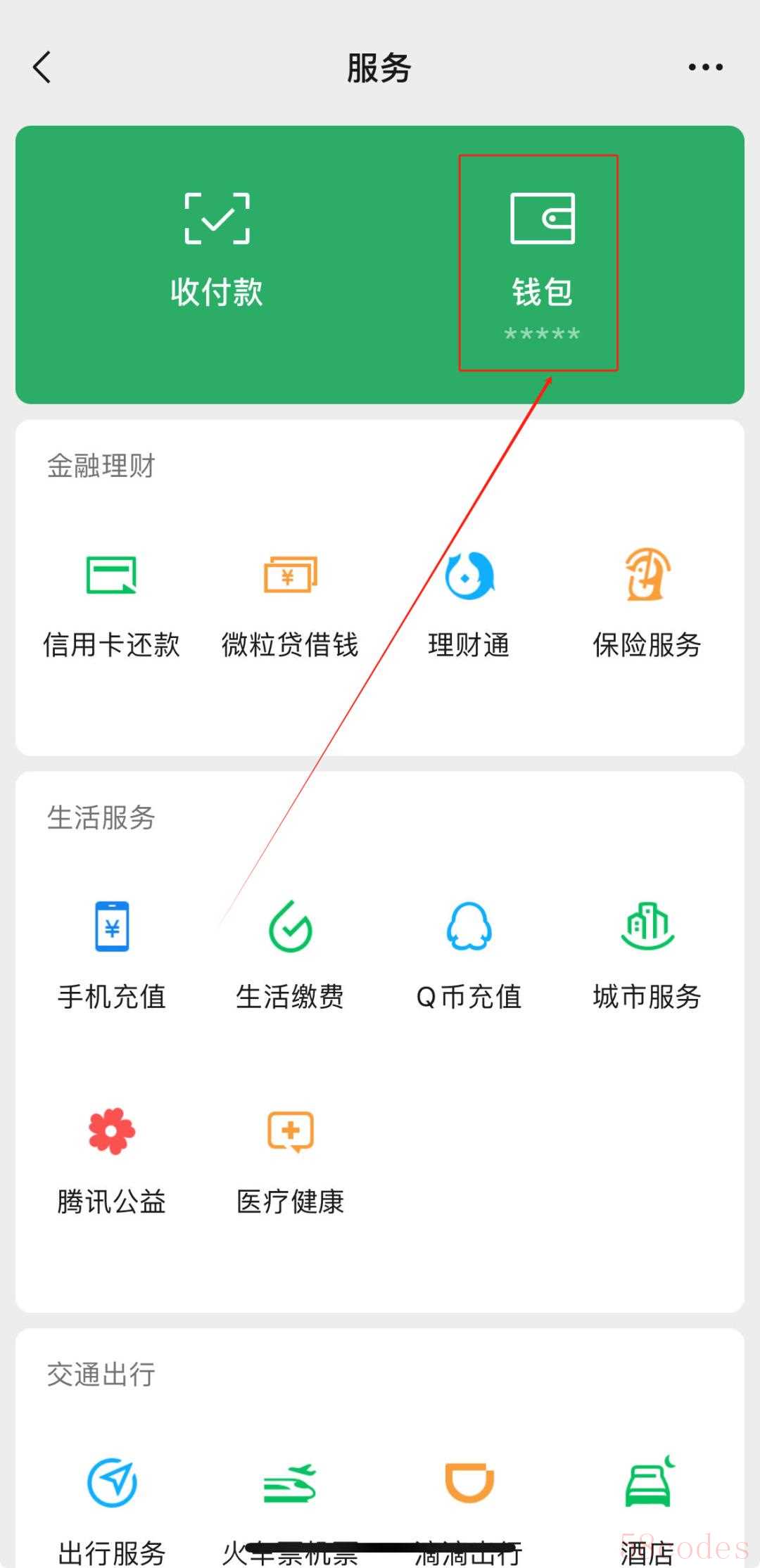The height and width of the screenshot is (1568, 760).
Task: Launch 滴滴出行 ride hailing
Action: point(469,1511)
